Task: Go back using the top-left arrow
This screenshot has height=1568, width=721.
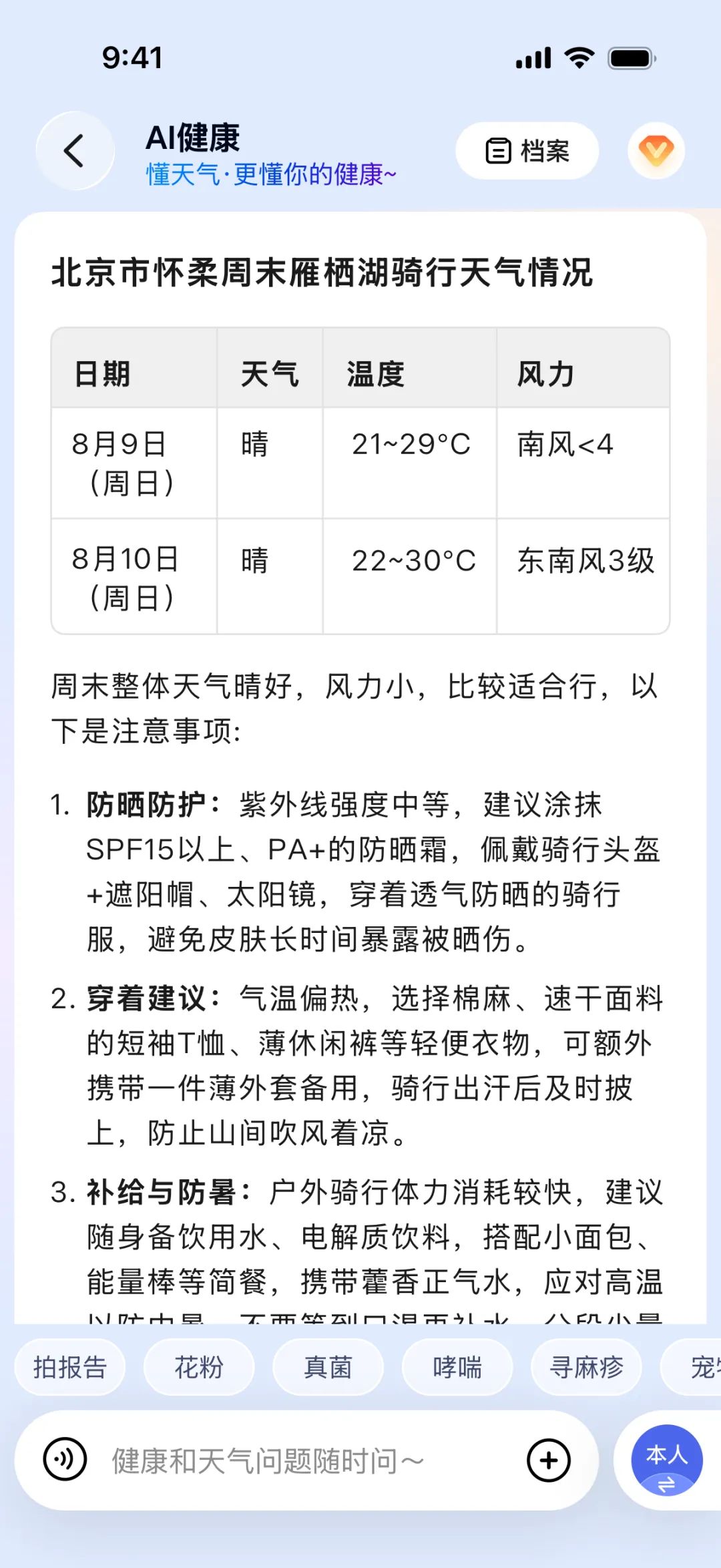Action: (x=75, y=150)
